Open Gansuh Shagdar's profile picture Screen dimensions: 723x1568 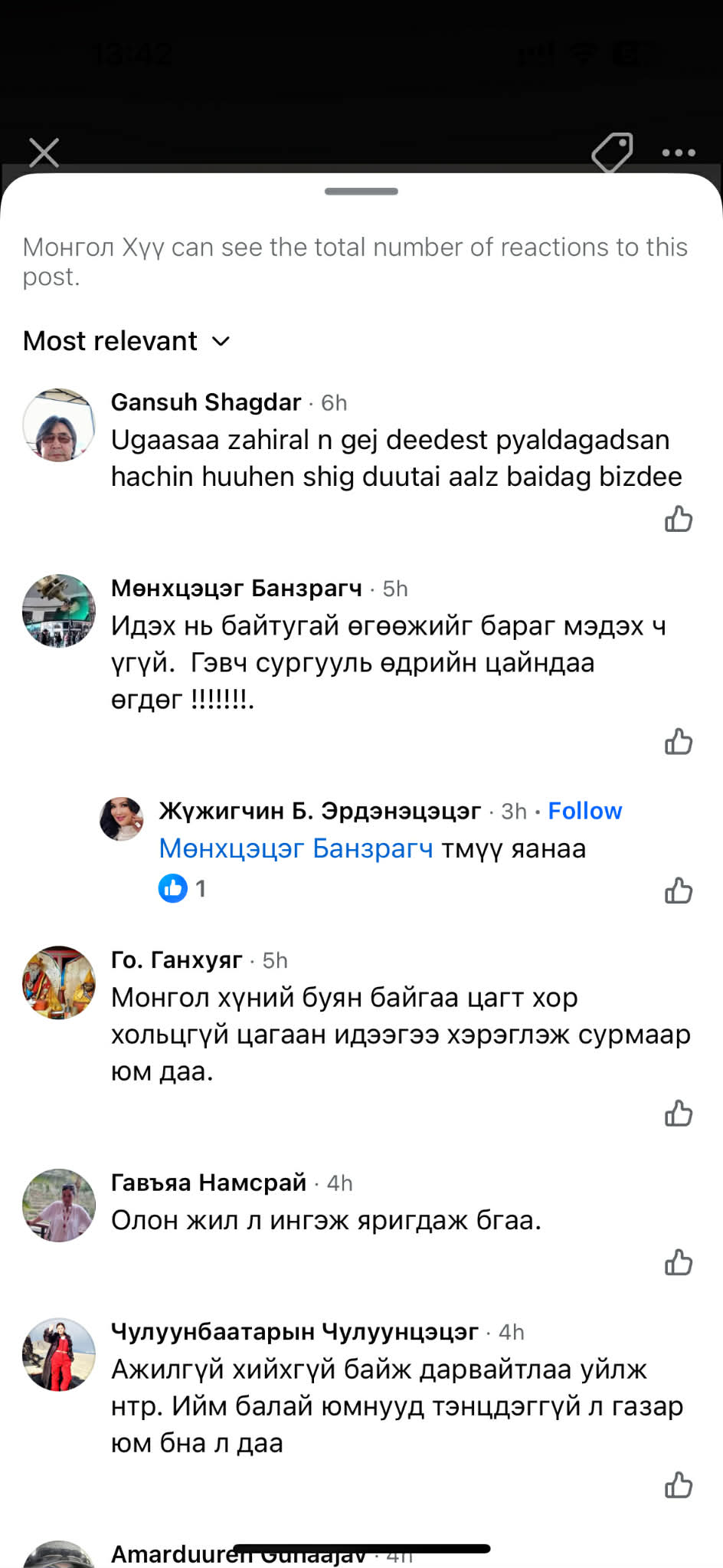coord(59,425)
